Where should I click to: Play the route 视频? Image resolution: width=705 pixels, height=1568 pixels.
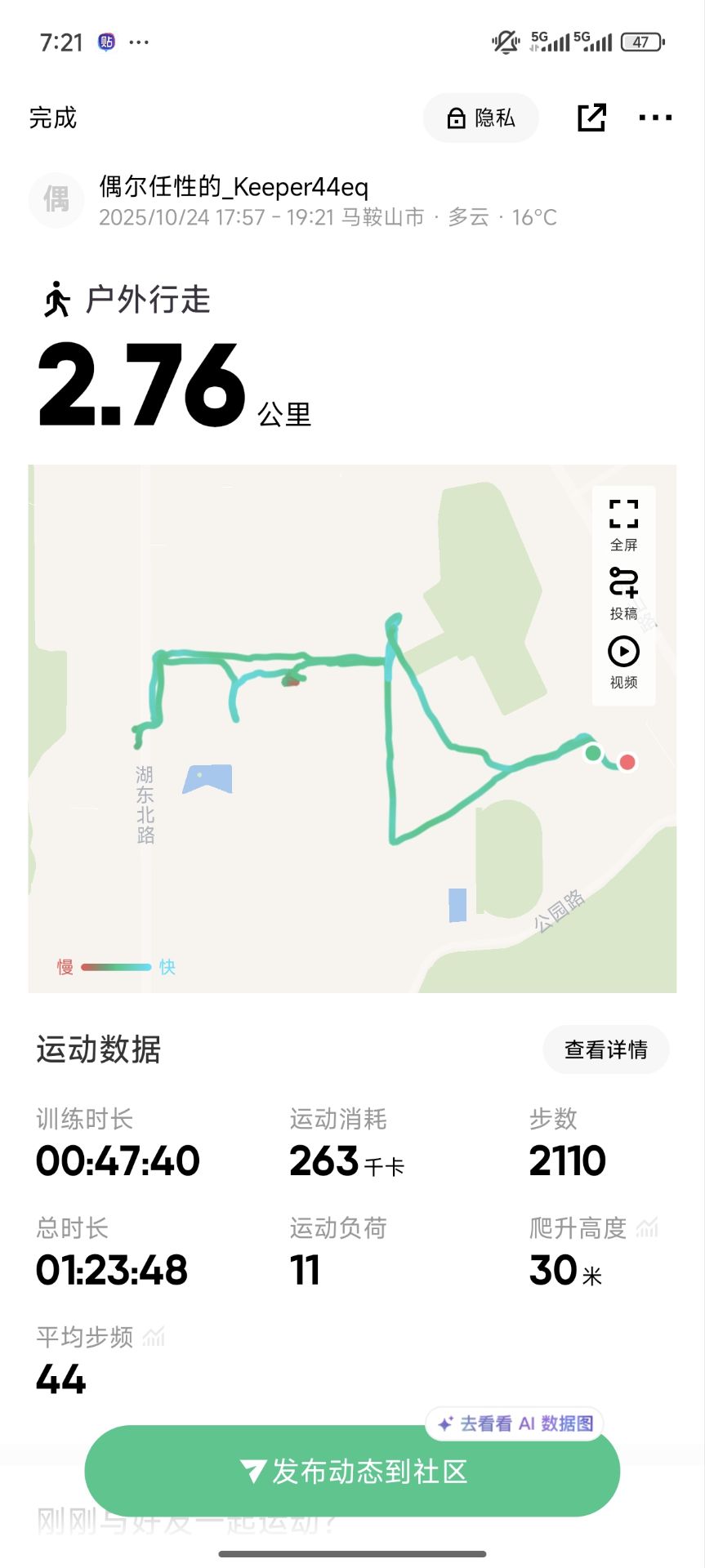pyautogui.click(x=623, y=662)
